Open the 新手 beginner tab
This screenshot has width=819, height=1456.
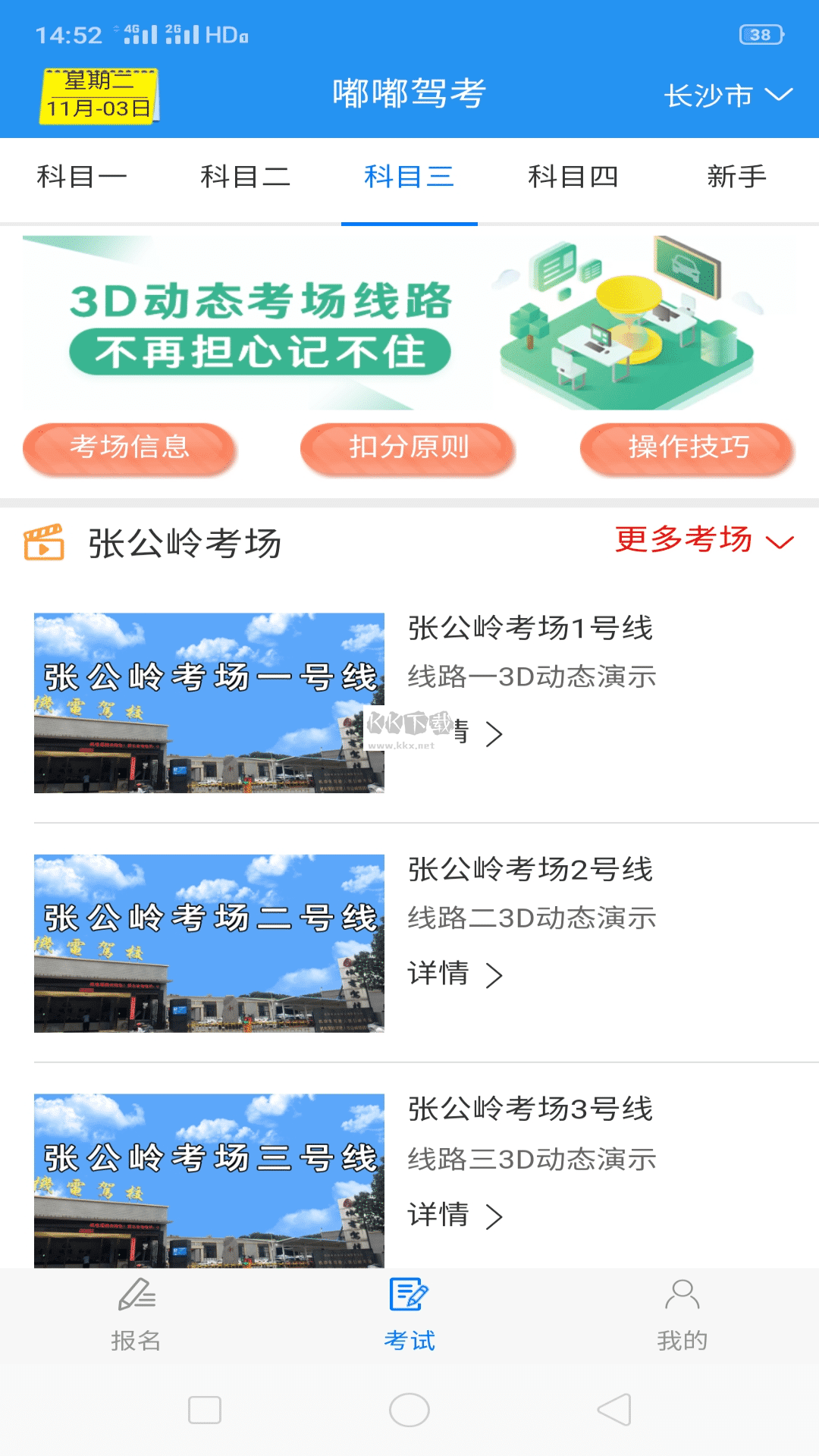(x=737, y=177)
